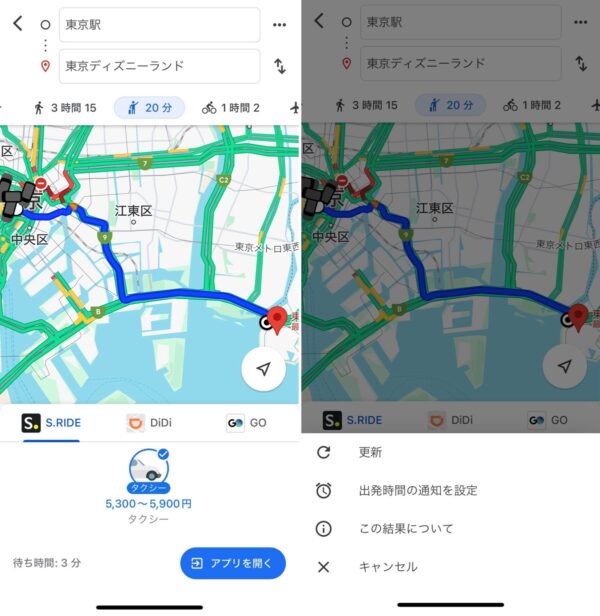Open この結果について info
Image resolution: width=600 pixels, height=616 pixels.
pos(405,528)
